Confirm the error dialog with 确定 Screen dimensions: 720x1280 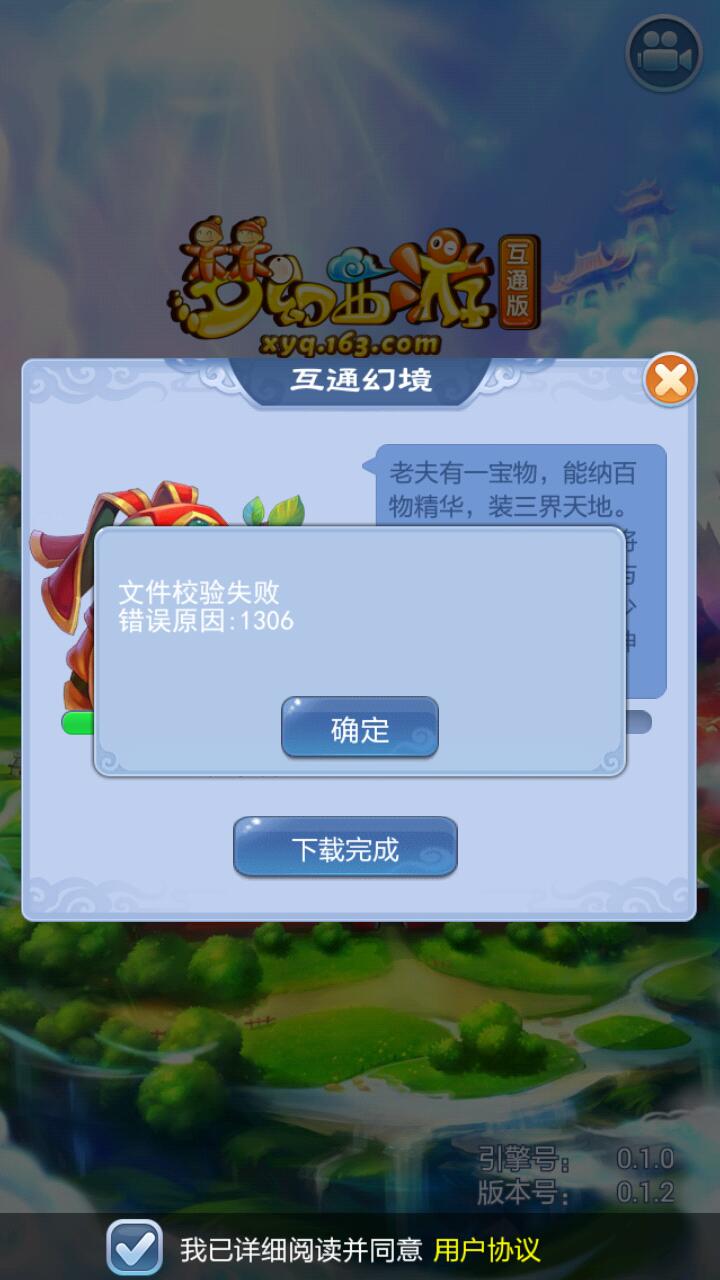point(359,728)
